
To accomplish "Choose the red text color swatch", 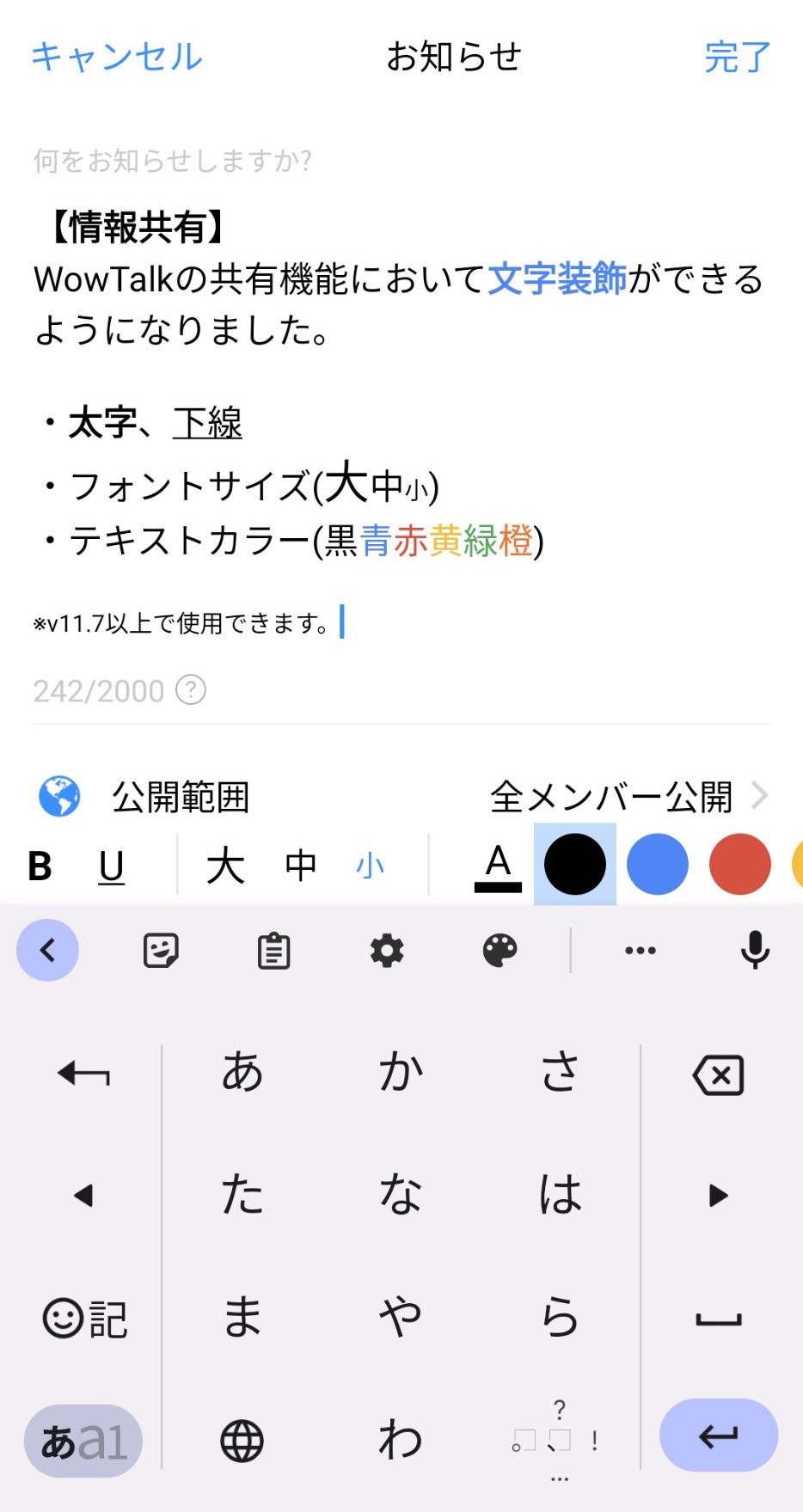I will (x=739, y=865).
